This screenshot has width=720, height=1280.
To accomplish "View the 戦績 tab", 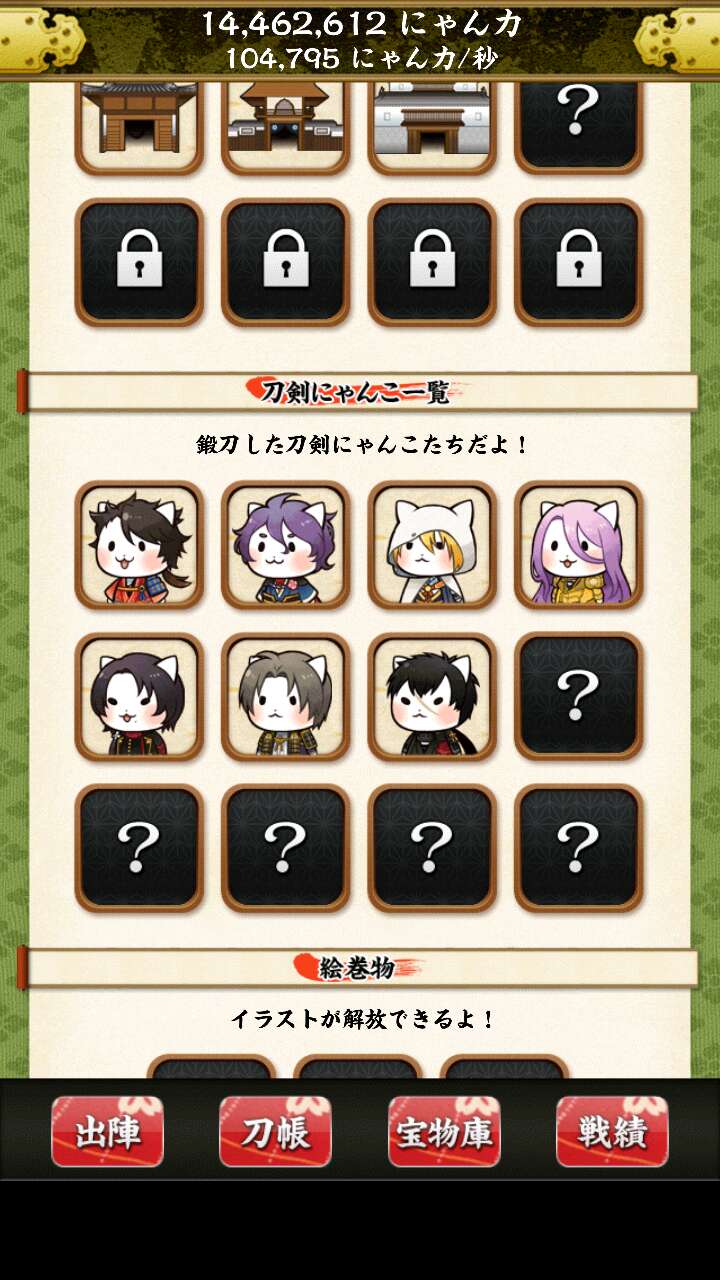I will [612, 1132].
